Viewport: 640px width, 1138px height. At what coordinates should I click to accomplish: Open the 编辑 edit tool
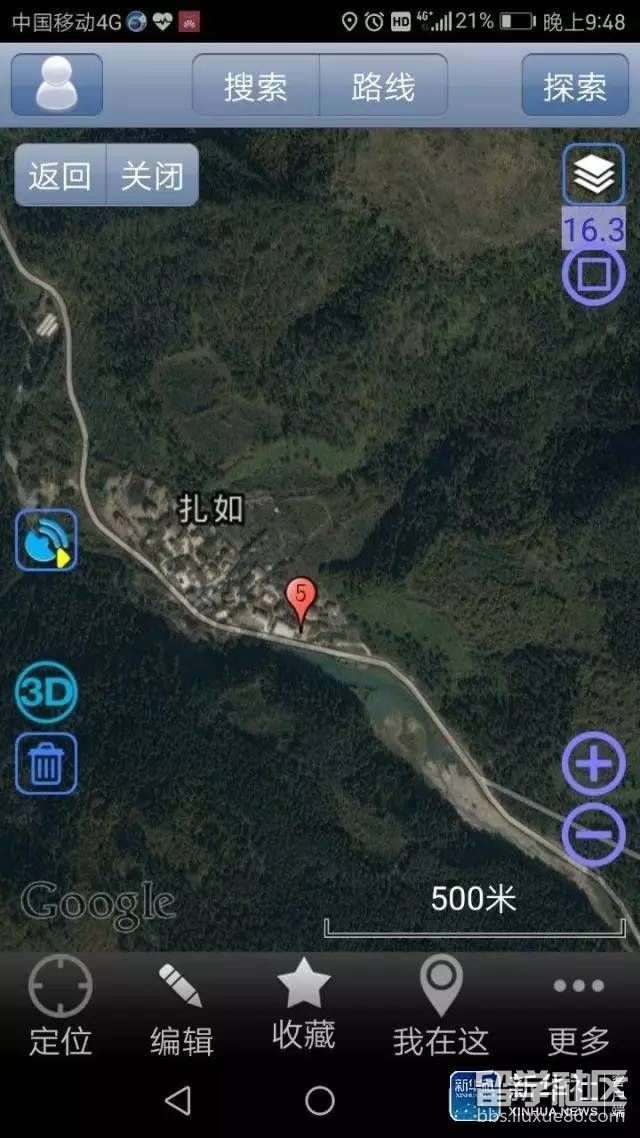click(x=181, y=1005)
